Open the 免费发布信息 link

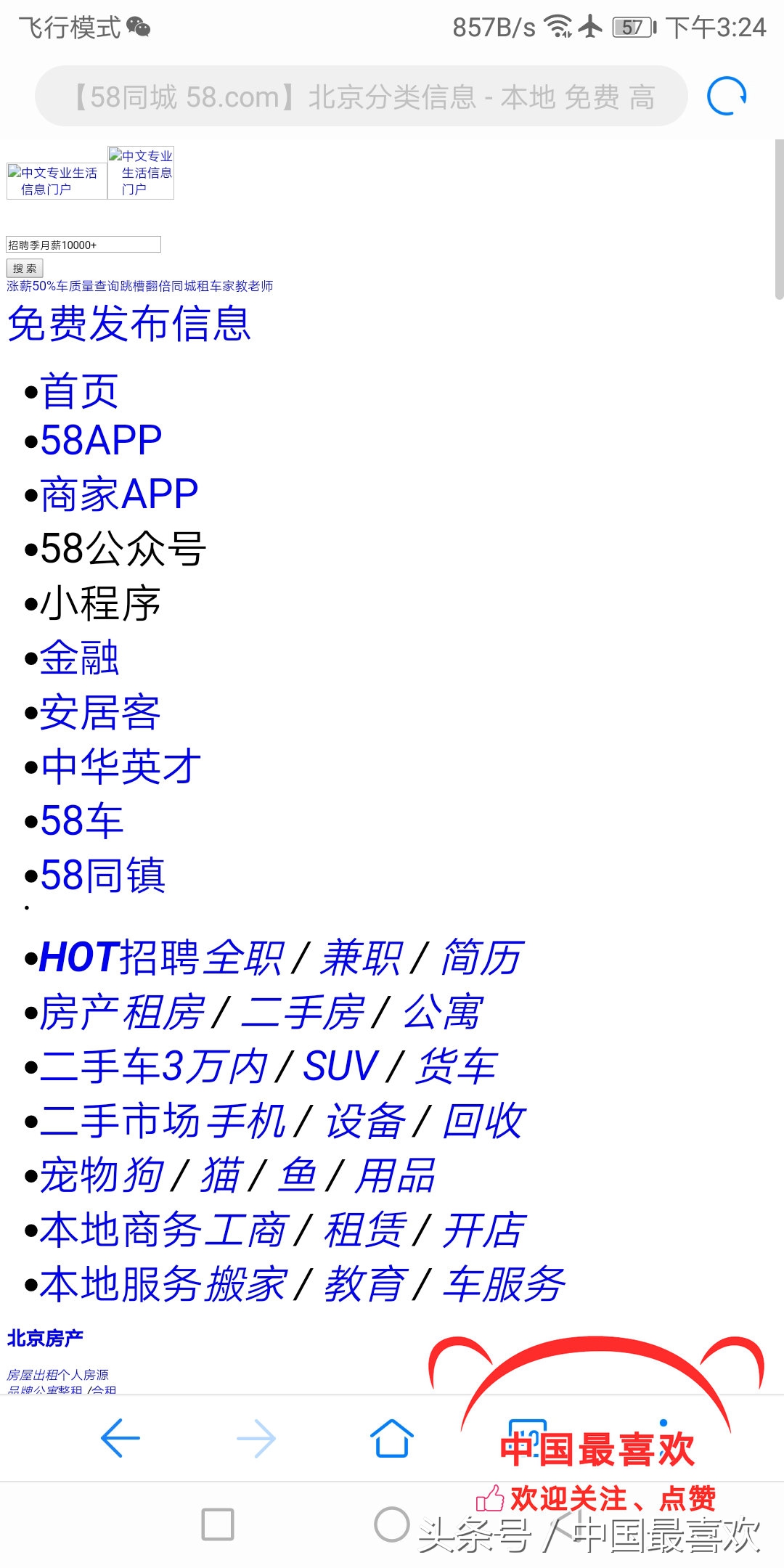(x=129, y=324)
